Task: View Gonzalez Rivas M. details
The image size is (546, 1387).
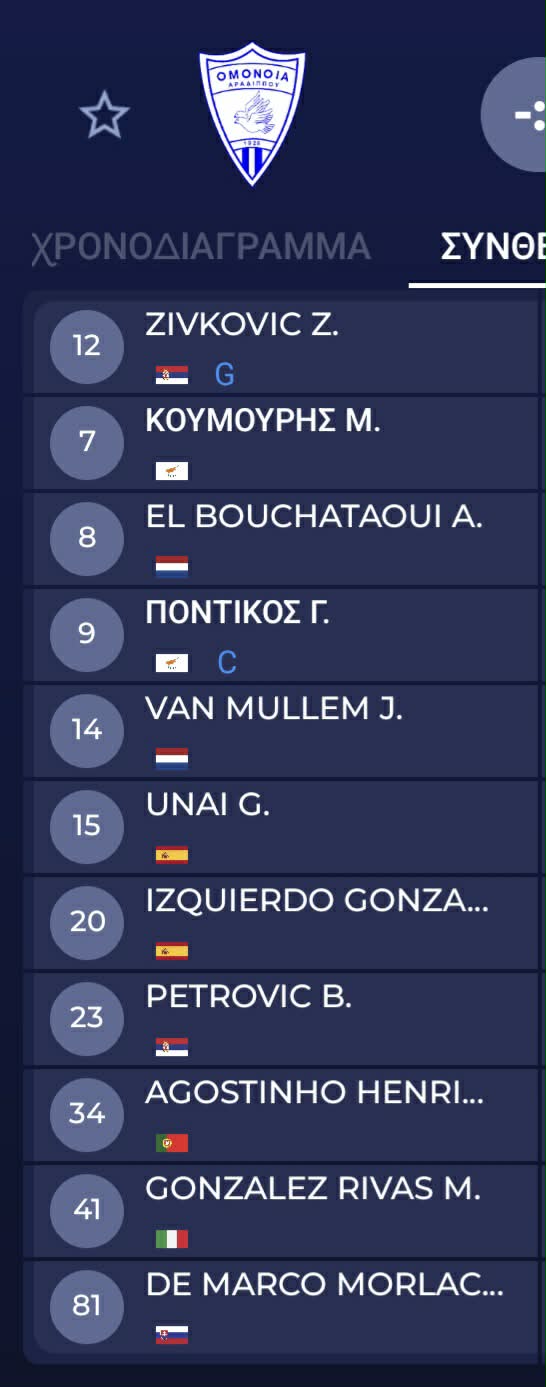Action: point(286,1211)
